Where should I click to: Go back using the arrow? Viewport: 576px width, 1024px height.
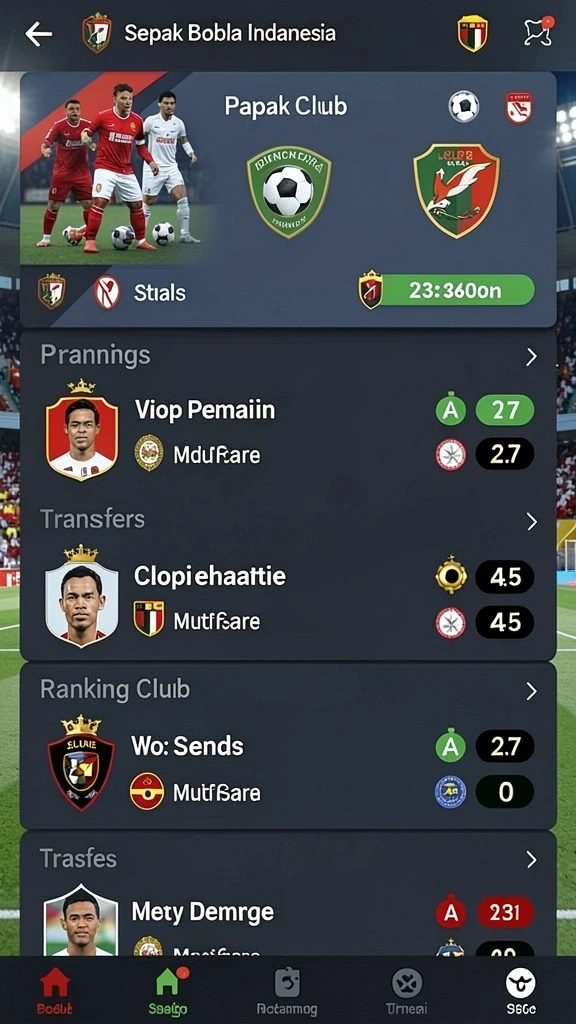[x=39, y=34]
